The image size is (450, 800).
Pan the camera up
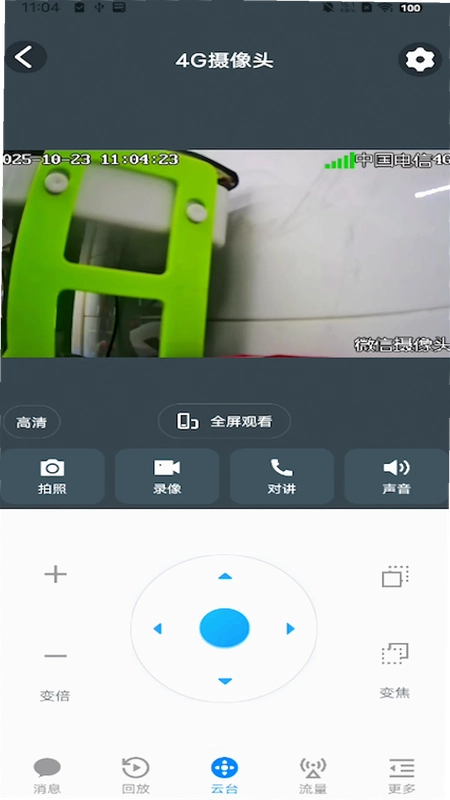[225, 577]
